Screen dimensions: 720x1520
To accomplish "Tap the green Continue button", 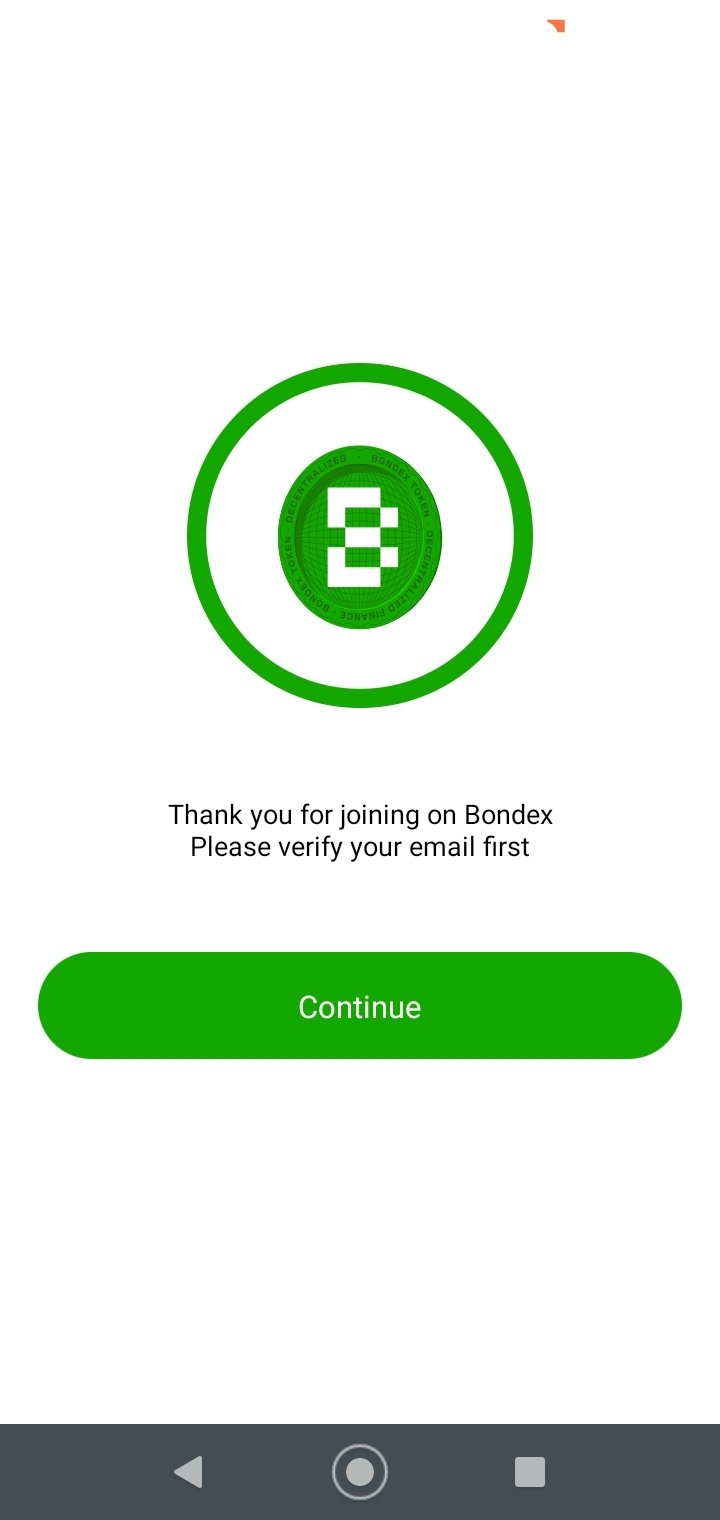I will click(x=360, y=1005).
